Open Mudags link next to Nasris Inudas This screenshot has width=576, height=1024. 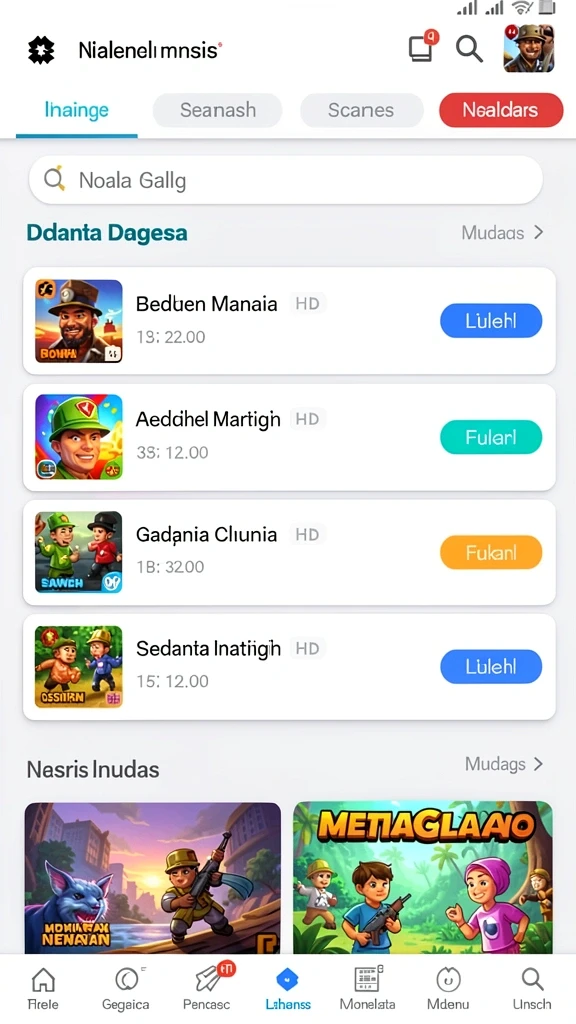(x=504, y=764)
